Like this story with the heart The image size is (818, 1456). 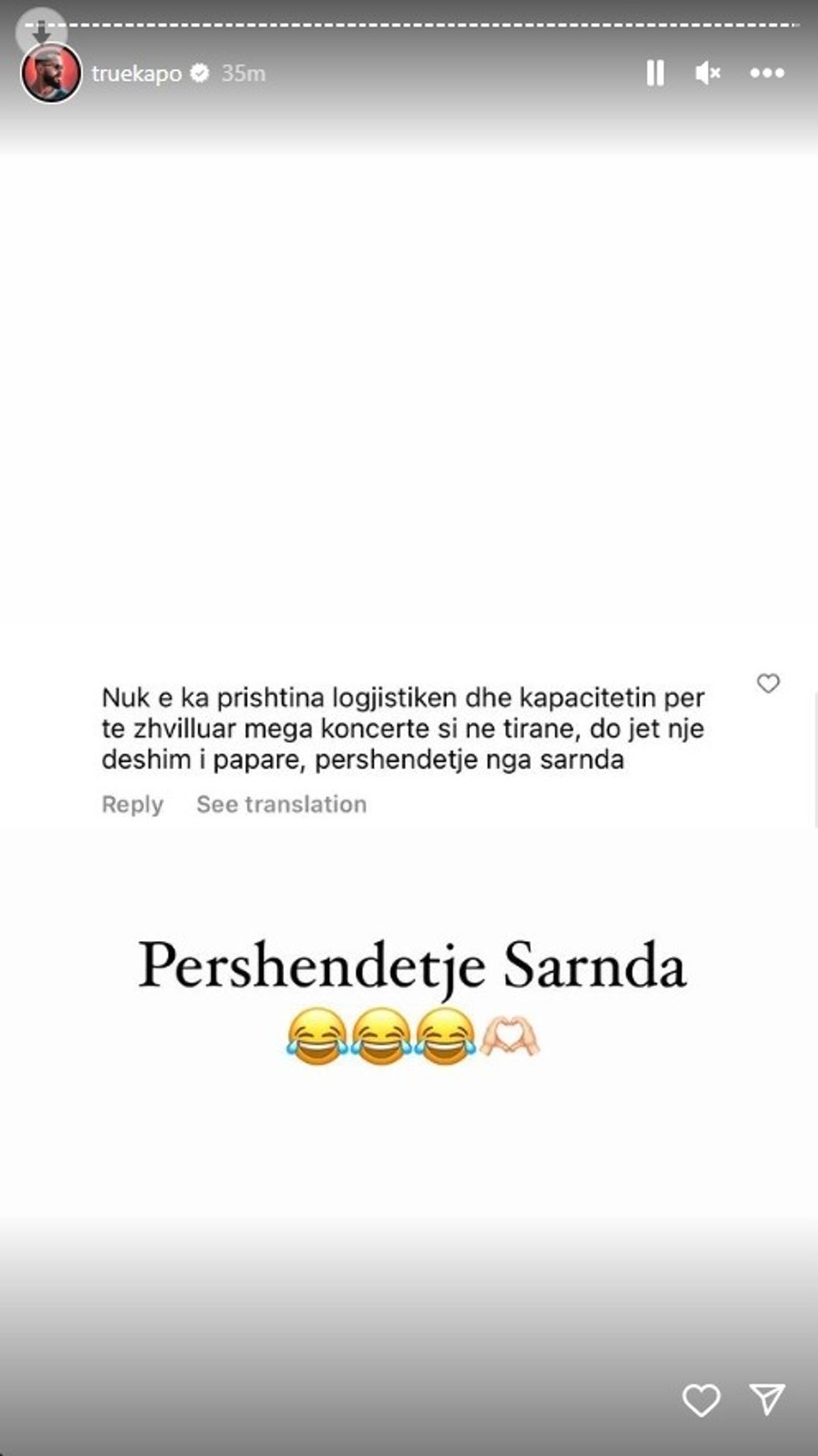701,1400
